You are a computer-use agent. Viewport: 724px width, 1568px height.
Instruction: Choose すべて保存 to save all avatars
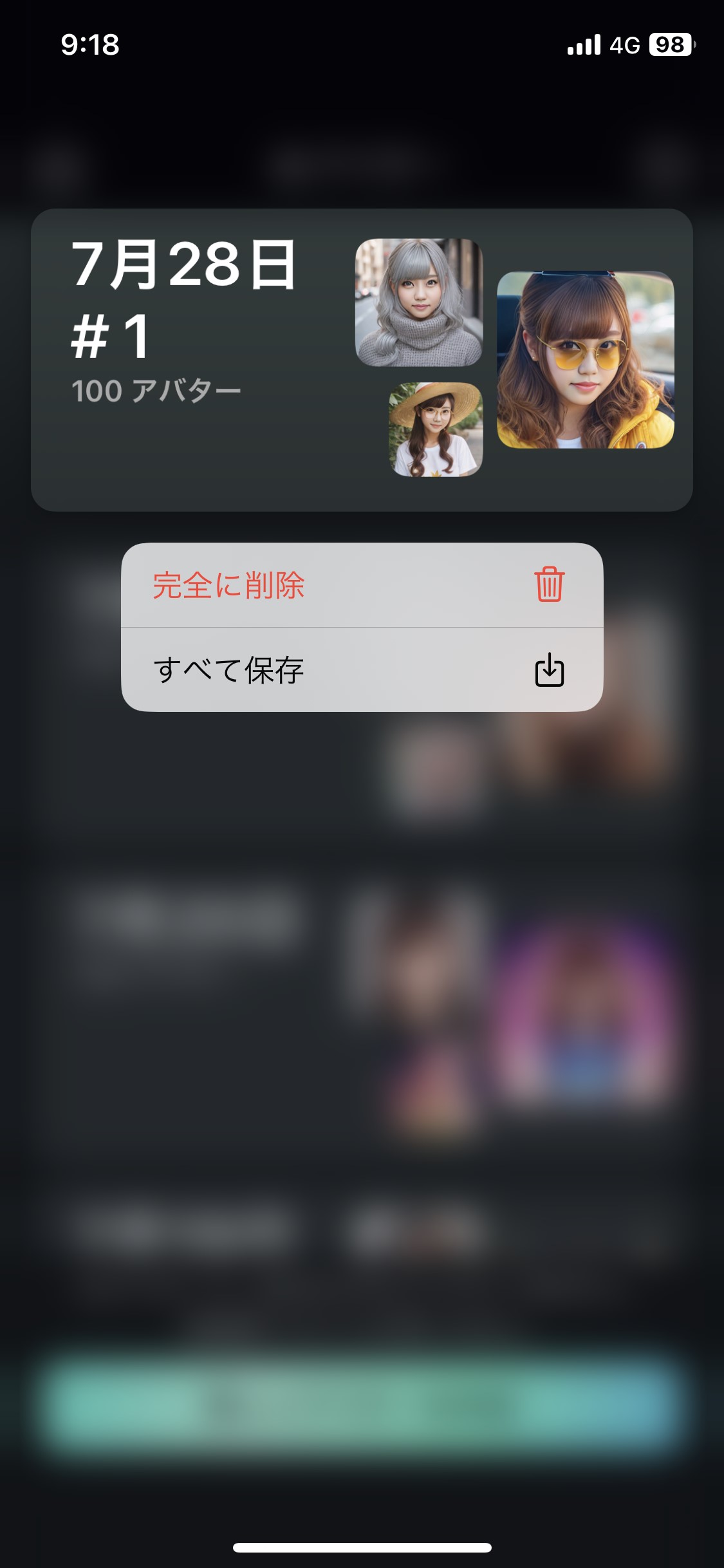coord(361,669)
